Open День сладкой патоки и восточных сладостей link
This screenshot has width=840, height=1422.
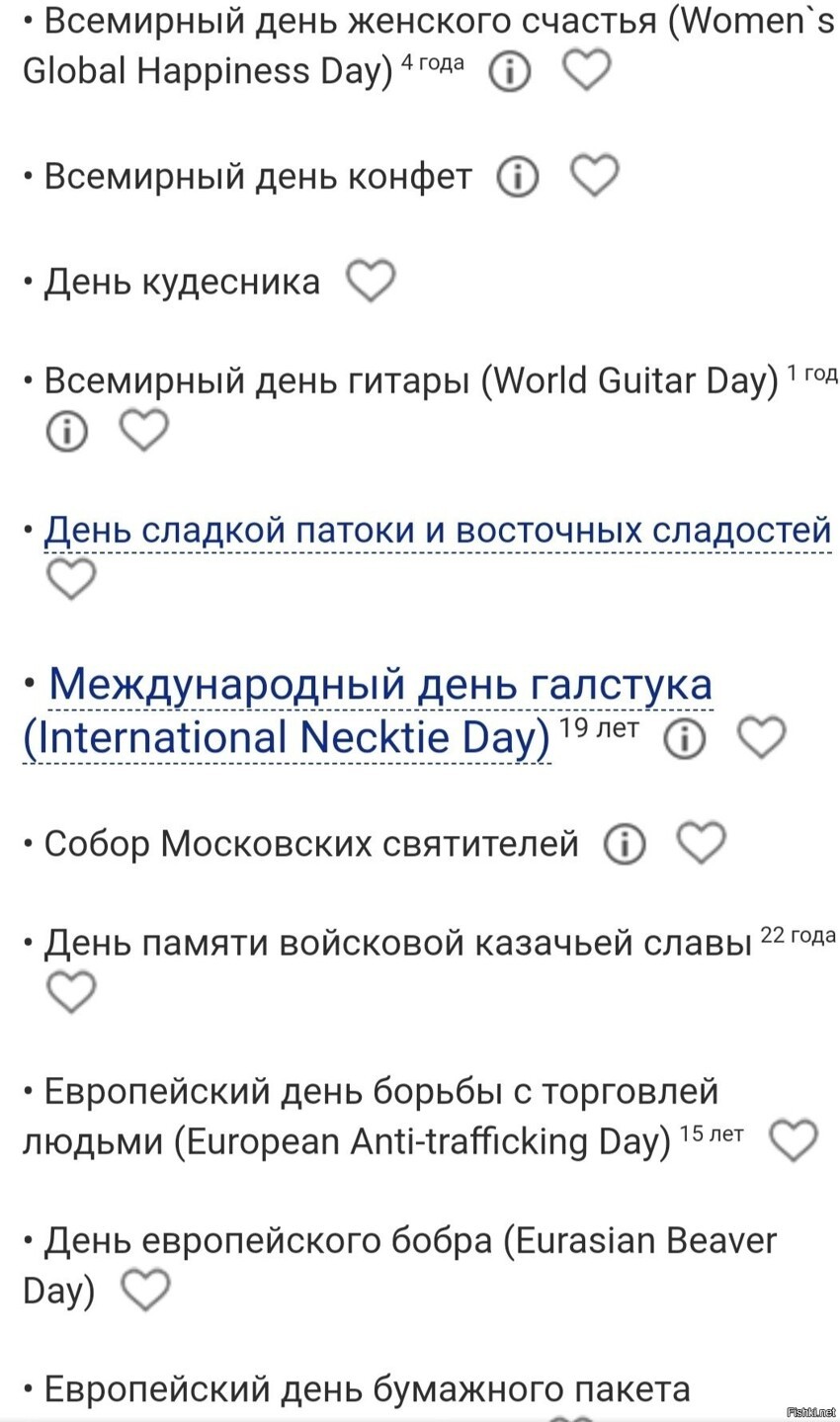coord(437,530)
